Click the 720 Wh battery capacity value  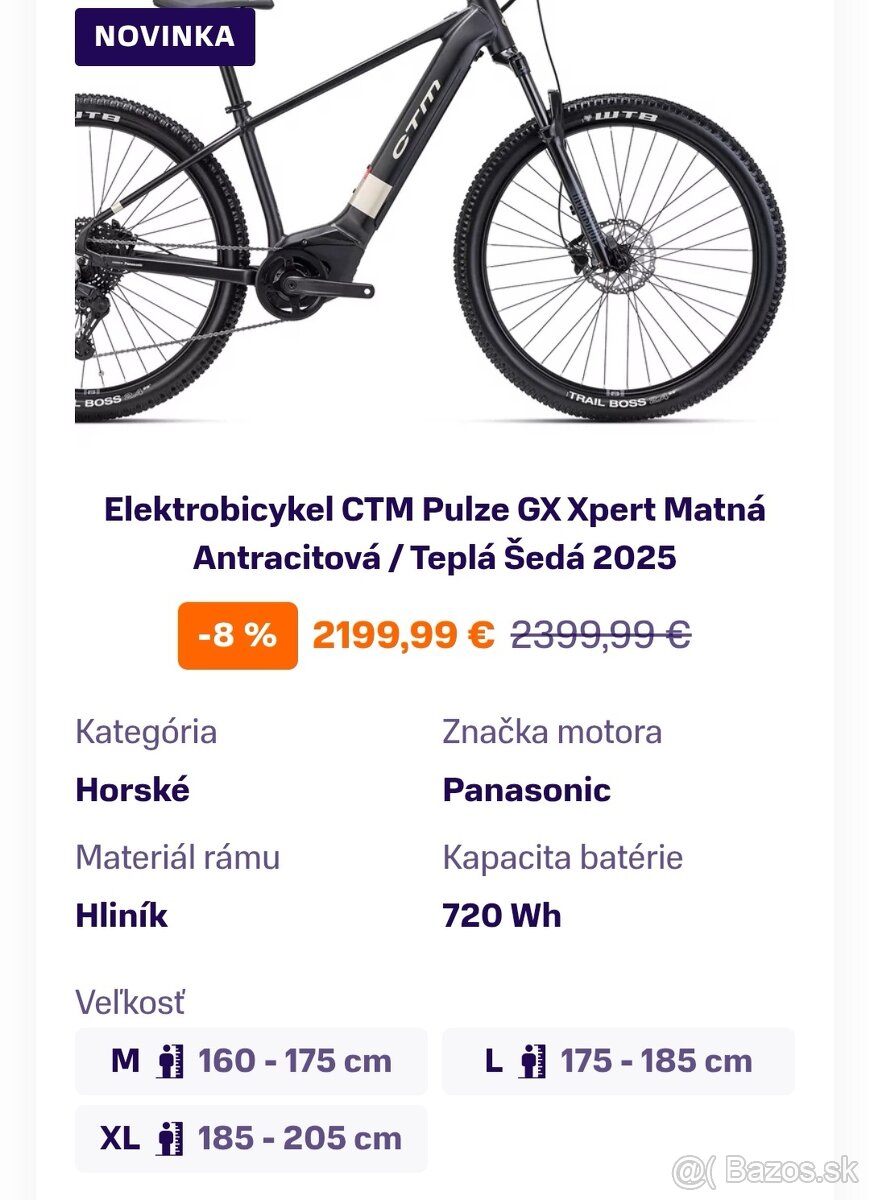[501, 915]
